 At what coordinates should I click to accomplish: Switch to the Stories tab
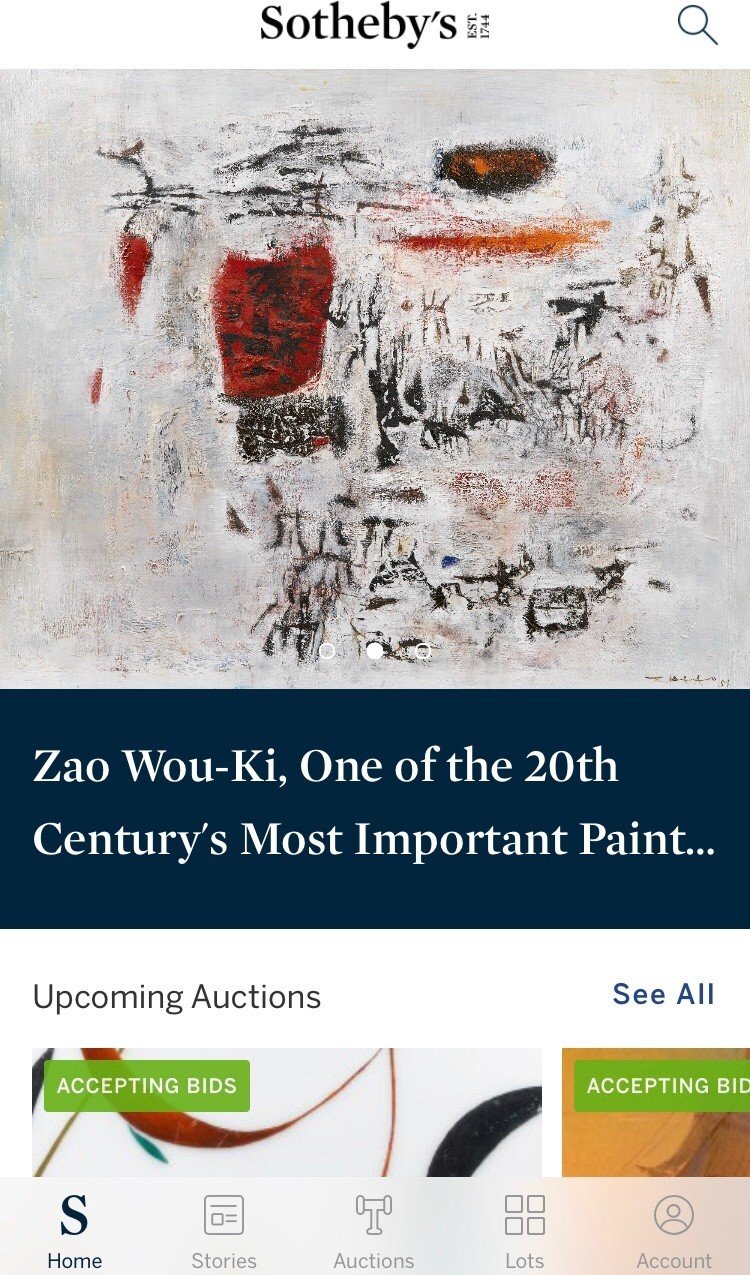click(224, 1231)
